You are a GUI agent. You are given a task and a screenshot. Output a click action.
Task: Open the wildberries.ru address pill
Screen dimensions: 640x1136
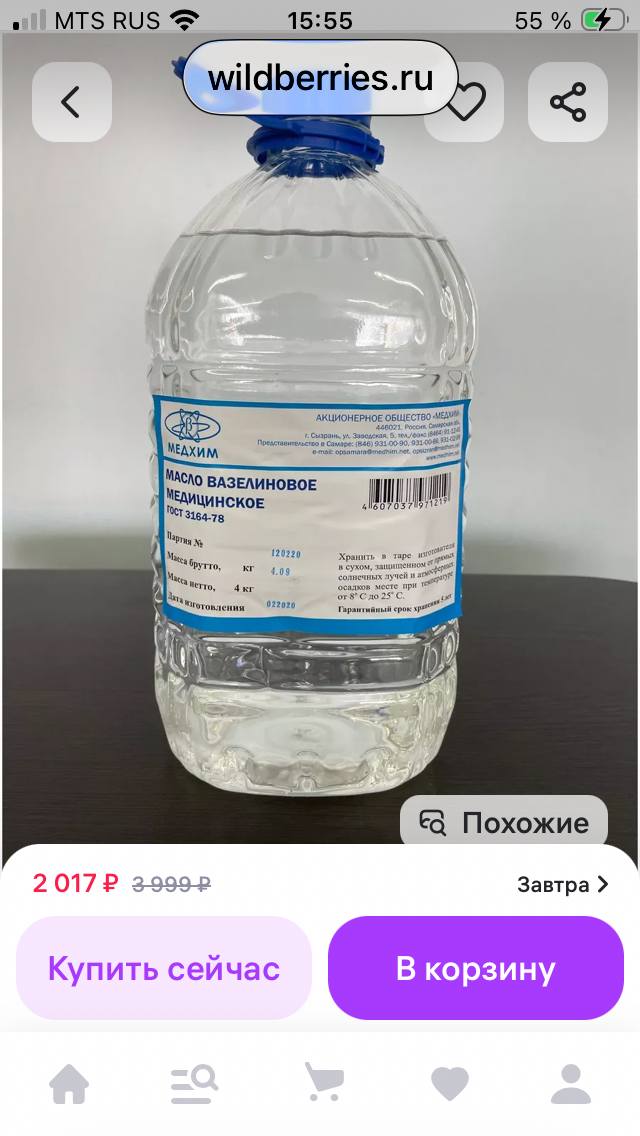[320, 77]
